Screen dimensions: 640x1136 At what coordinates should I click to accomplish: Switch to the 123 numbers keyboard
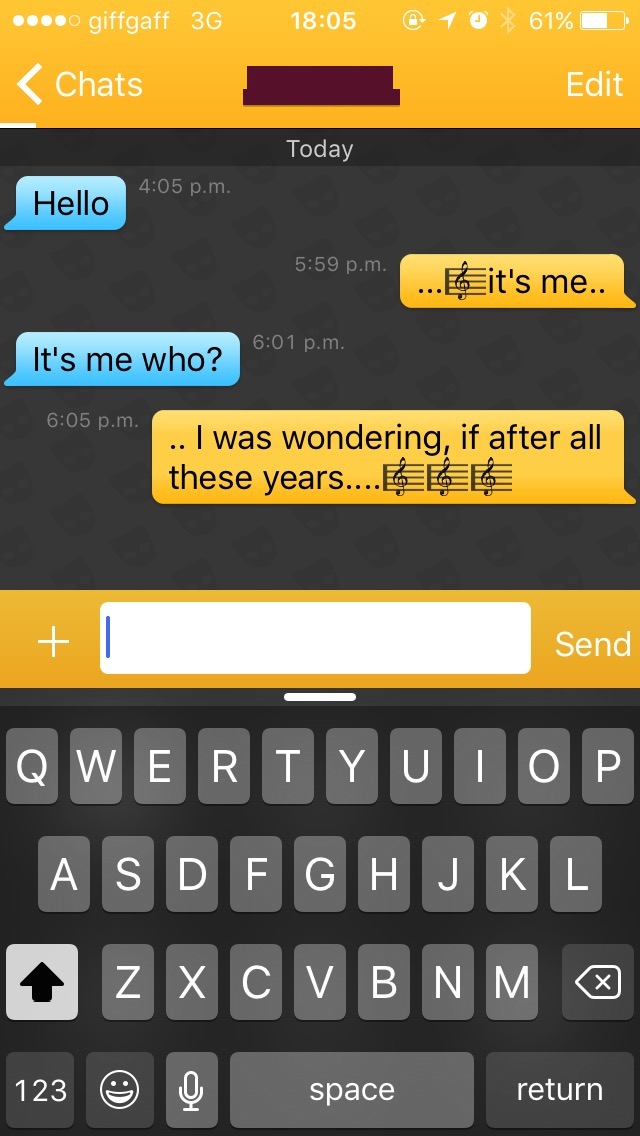[41, 1089]
